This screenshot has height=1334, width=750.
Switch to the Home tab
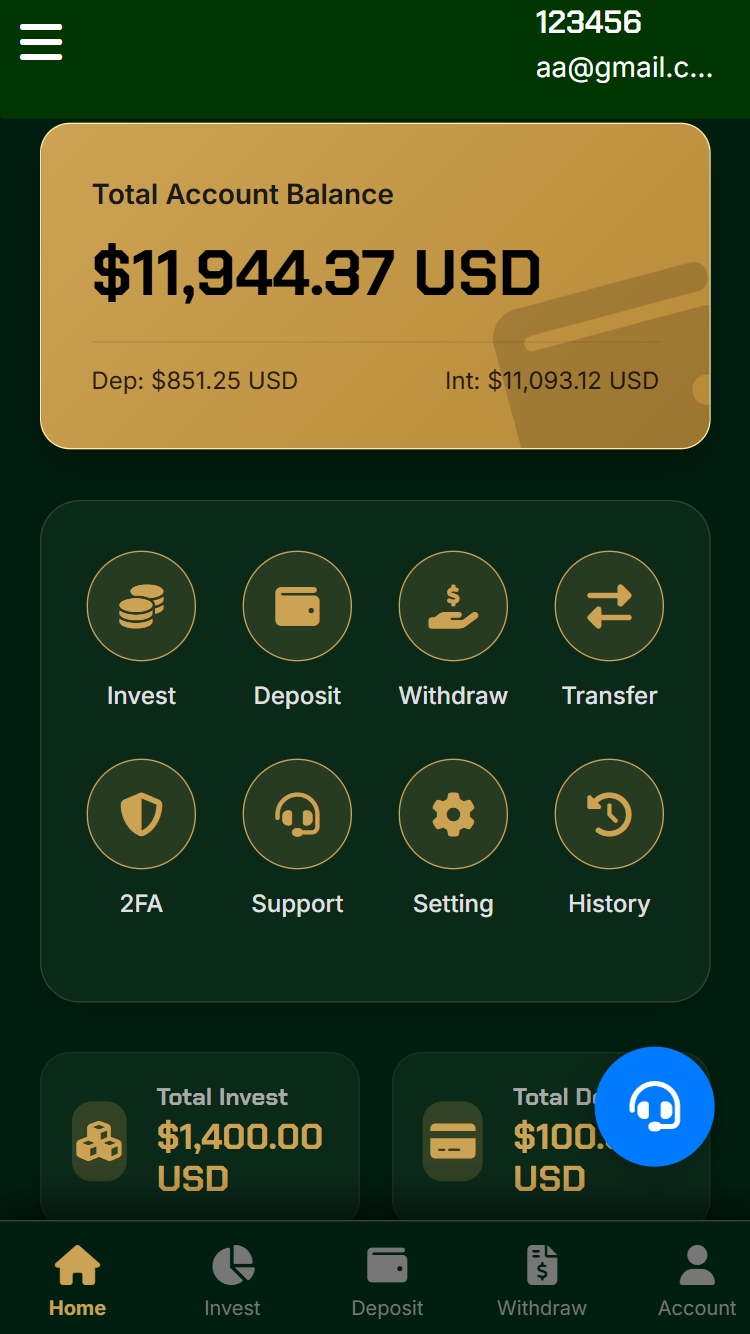[77, 1279]
